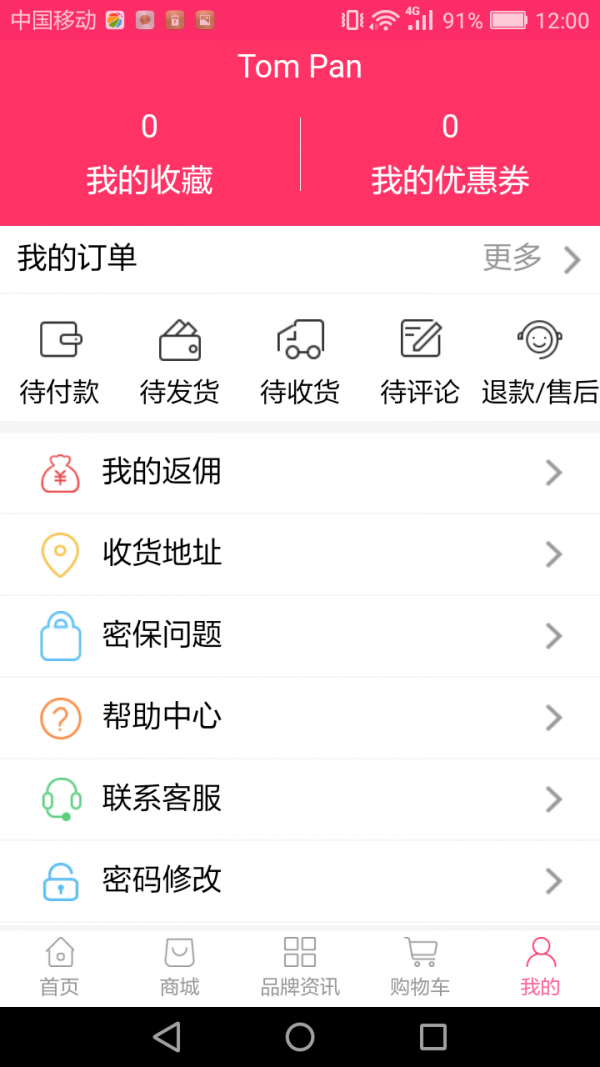Open 我的优惠券 coupons

(450, 155)
